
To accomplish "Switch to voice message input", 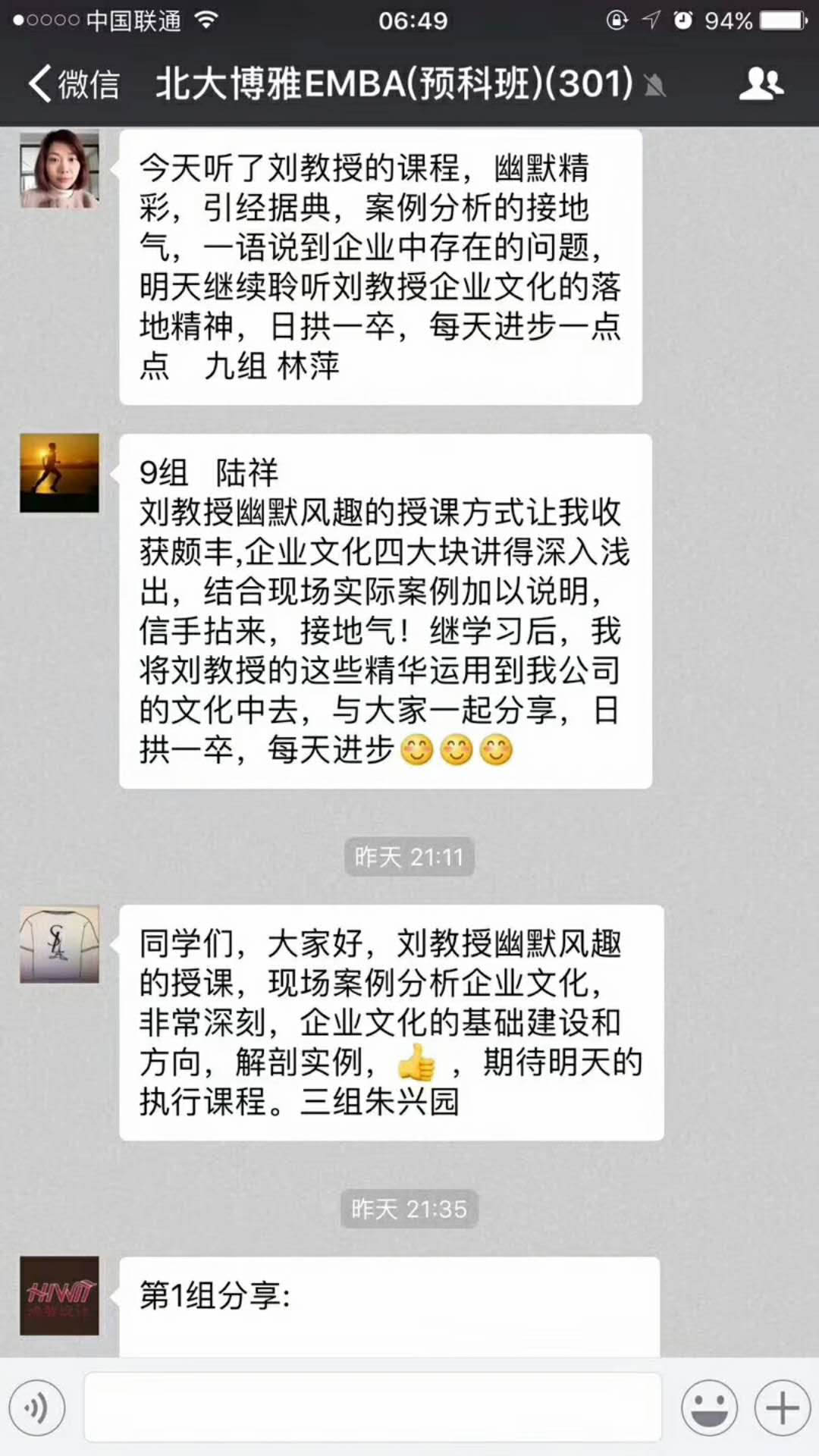I will (37, 1408).
